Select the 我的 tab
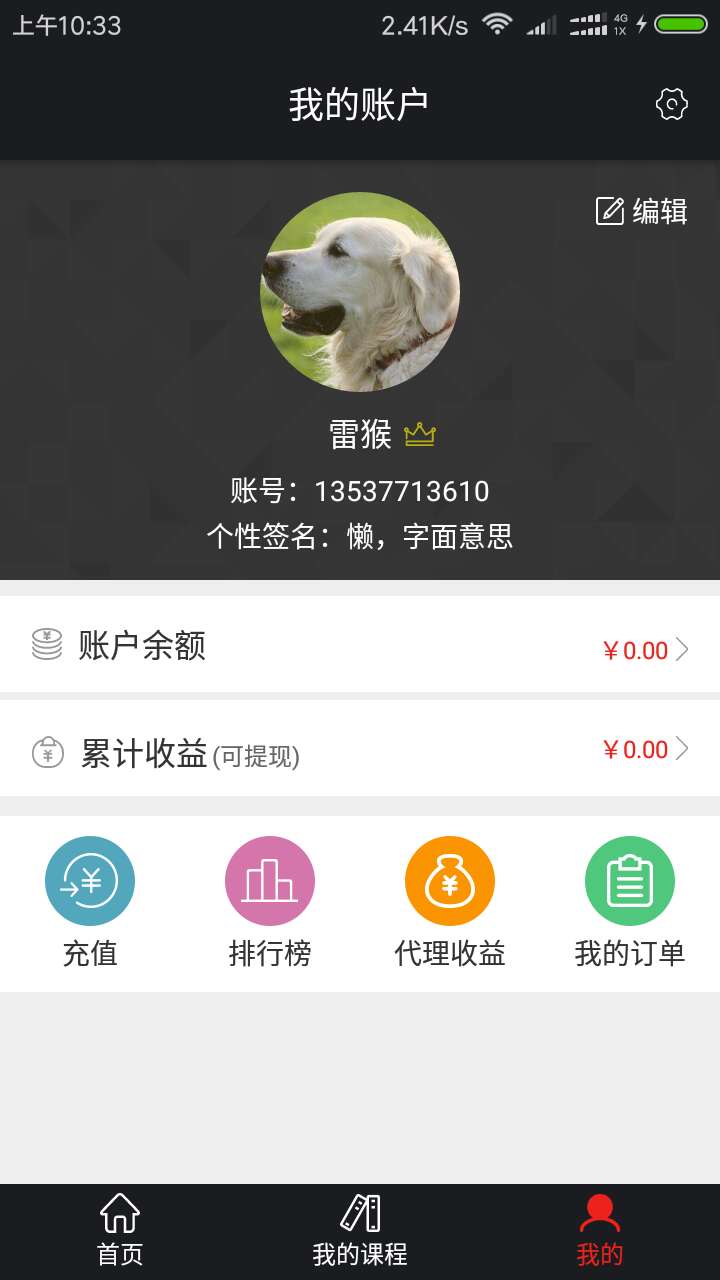720x1280 pixels. click(600, 1230)
